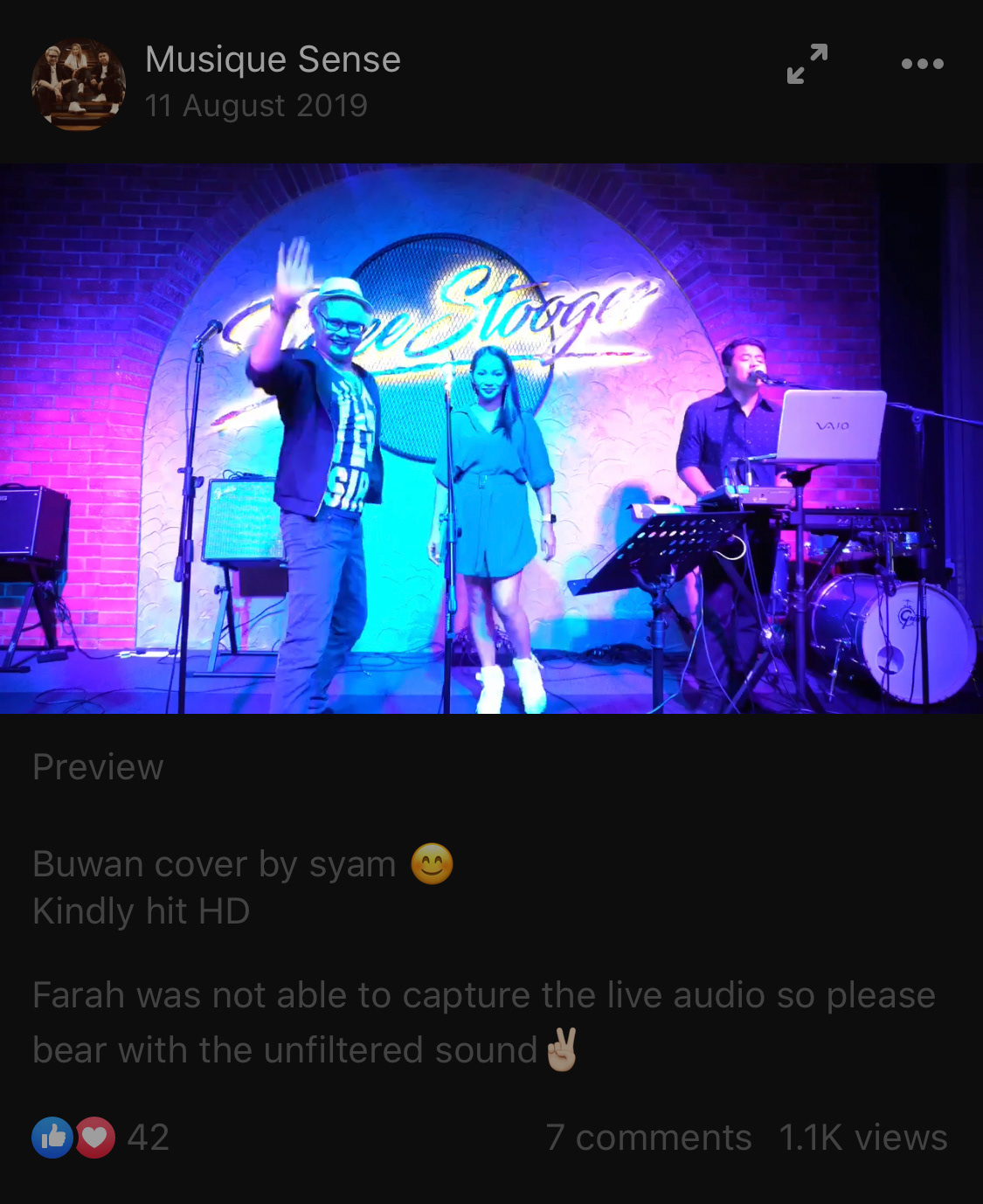Viewport: 983px width, 1204px height.
Task: Expand the video to fullscreen
Action: [806, 64]
